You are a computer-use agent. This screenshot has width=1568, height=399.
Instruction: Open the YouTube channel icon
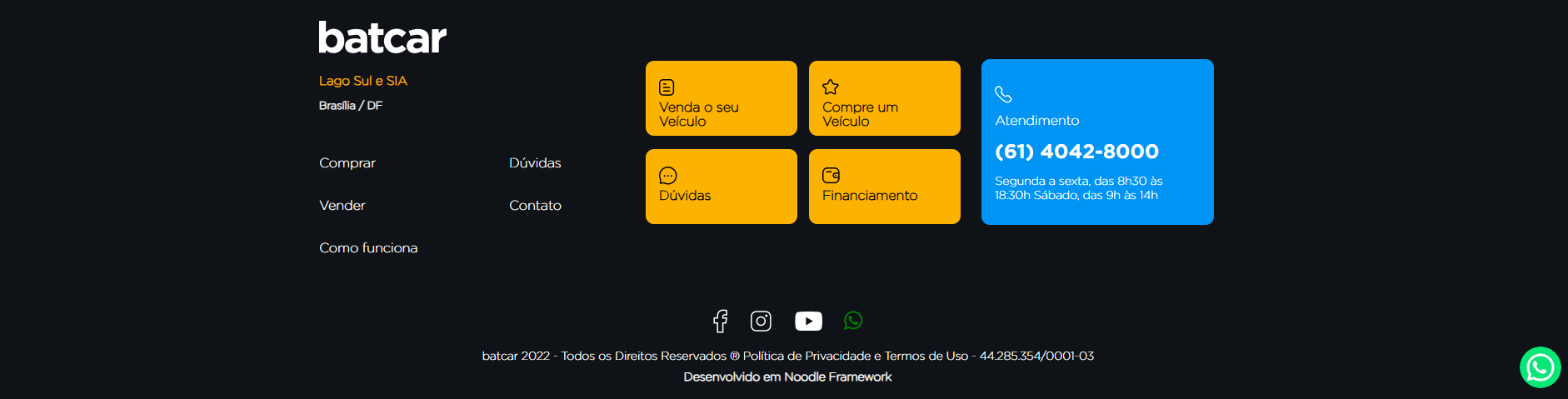808,321
